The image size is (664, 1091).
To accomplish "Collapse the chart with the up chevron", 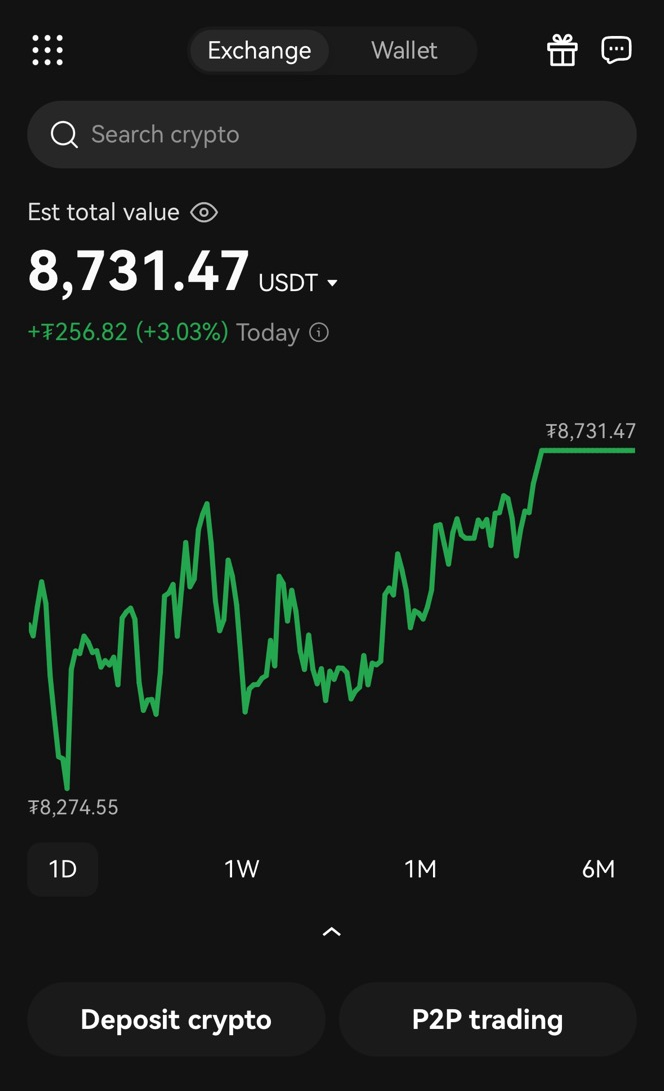I will coord(332,932).
